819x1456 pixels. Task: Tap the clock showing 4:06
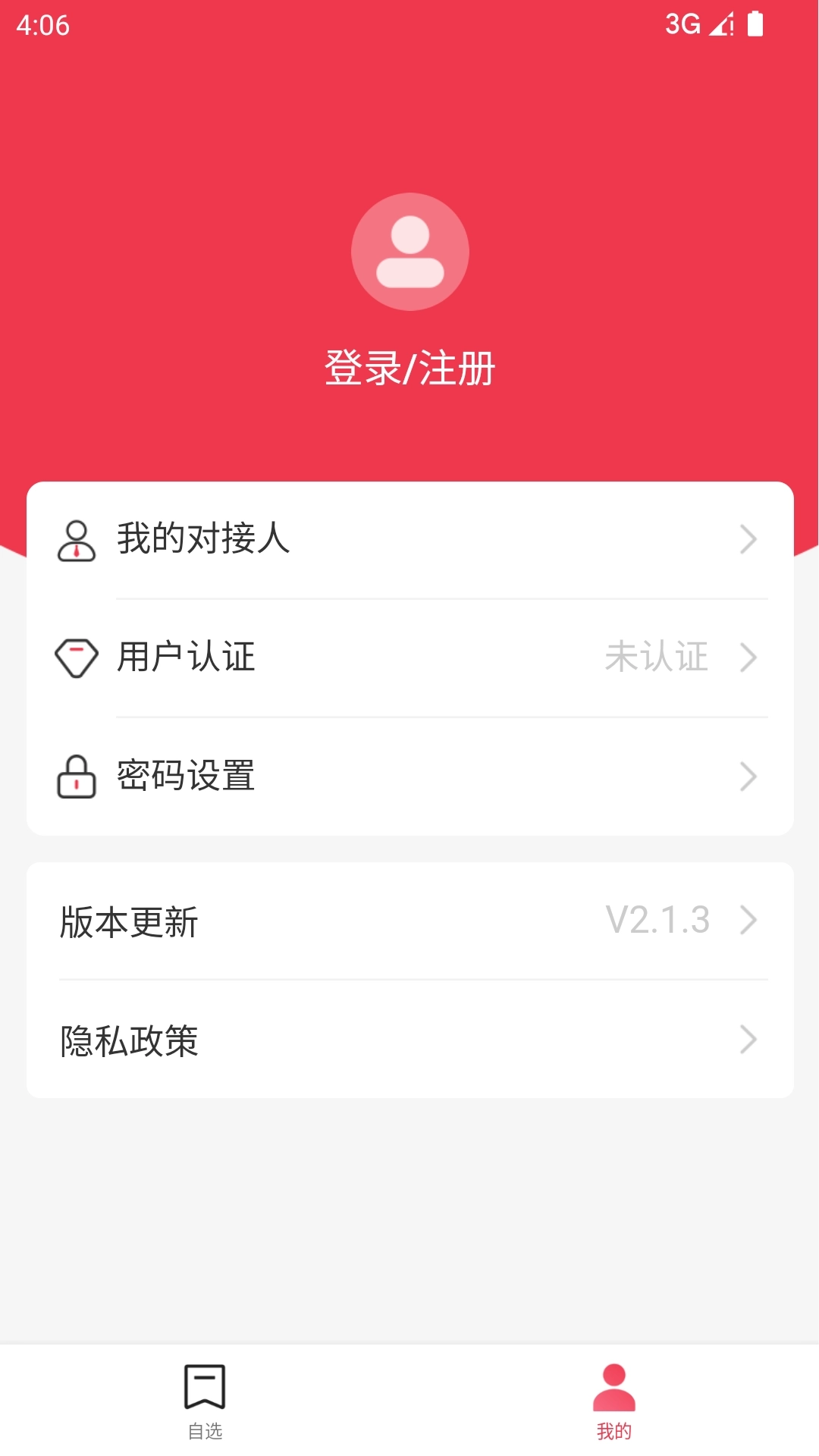[x=42, y=24]
